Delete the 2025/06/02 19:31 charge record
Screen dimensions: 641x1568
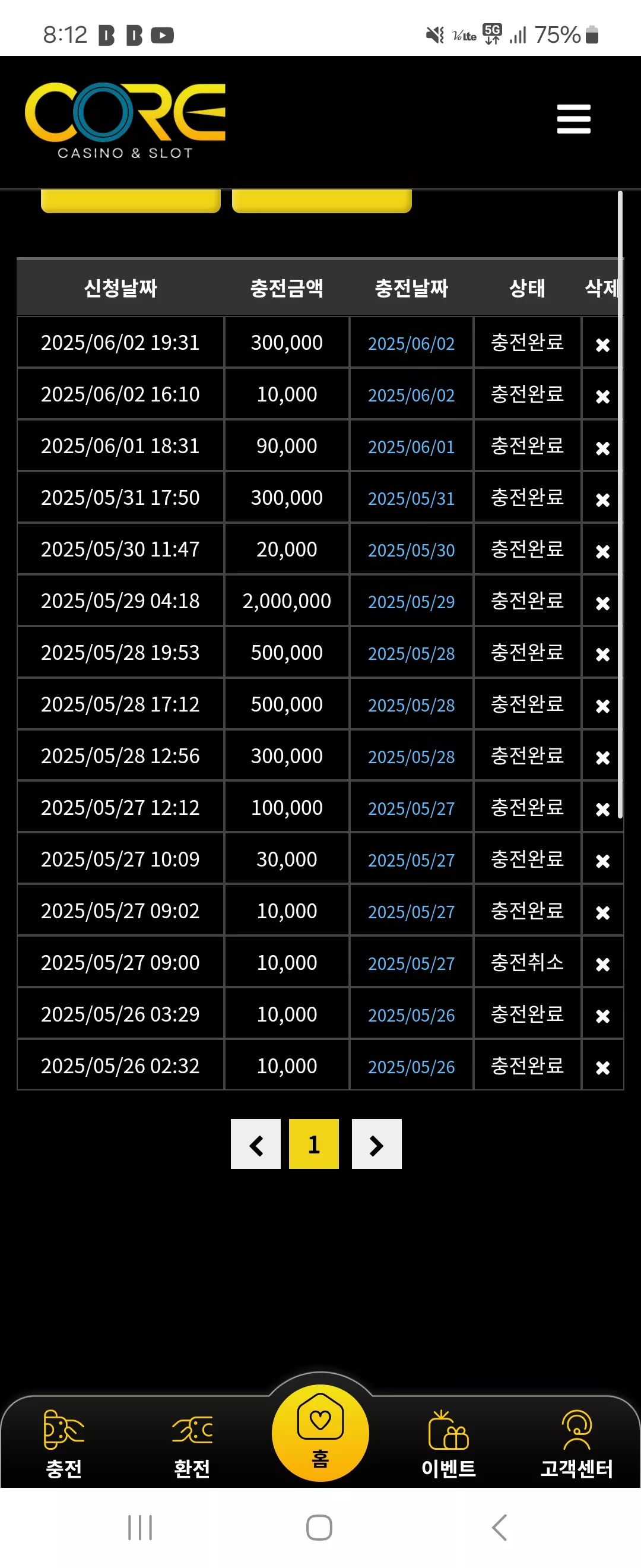tap(602, 344)
